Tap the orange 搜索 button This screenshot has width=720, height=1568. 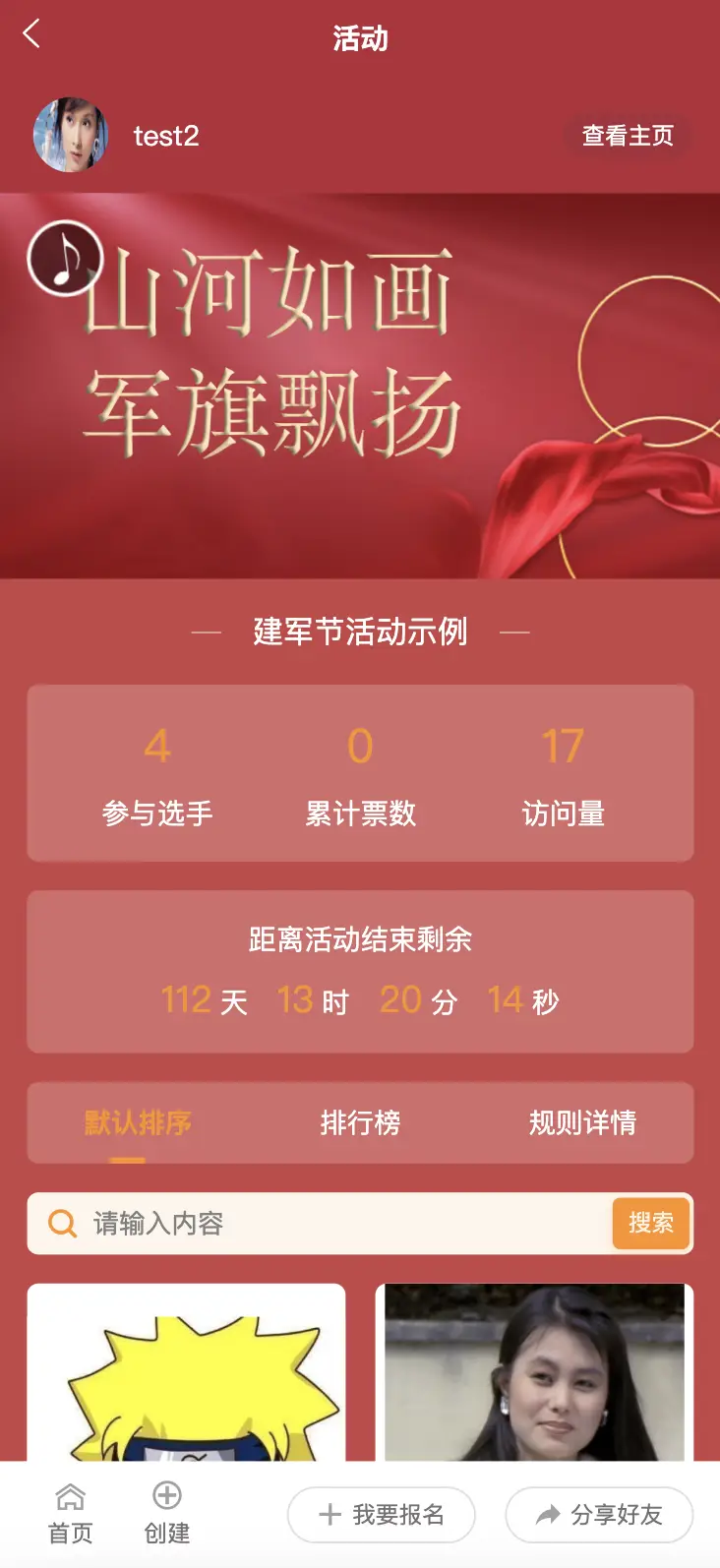point(650,1223)
